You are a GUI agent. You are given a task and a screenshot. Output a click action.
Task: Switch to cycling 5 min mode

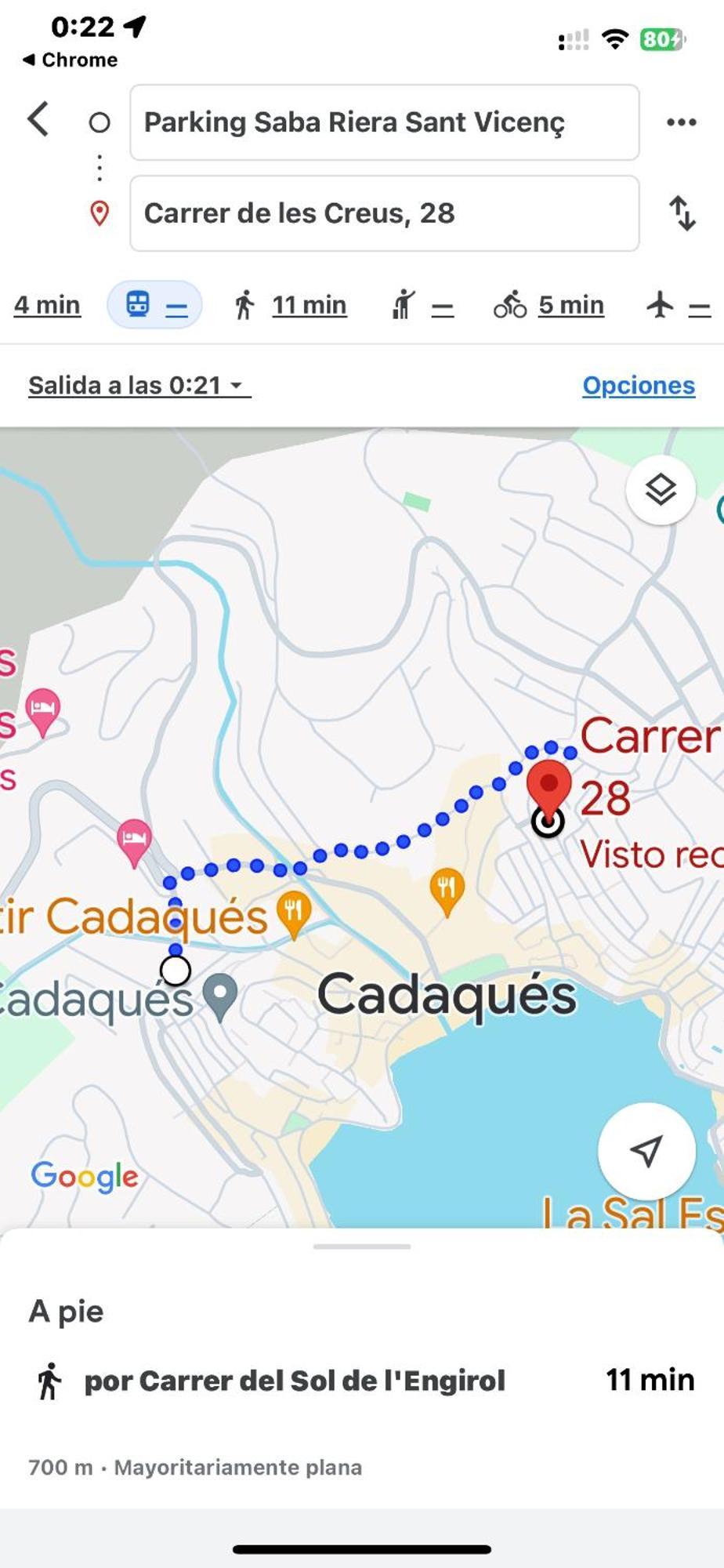[548, 305]
